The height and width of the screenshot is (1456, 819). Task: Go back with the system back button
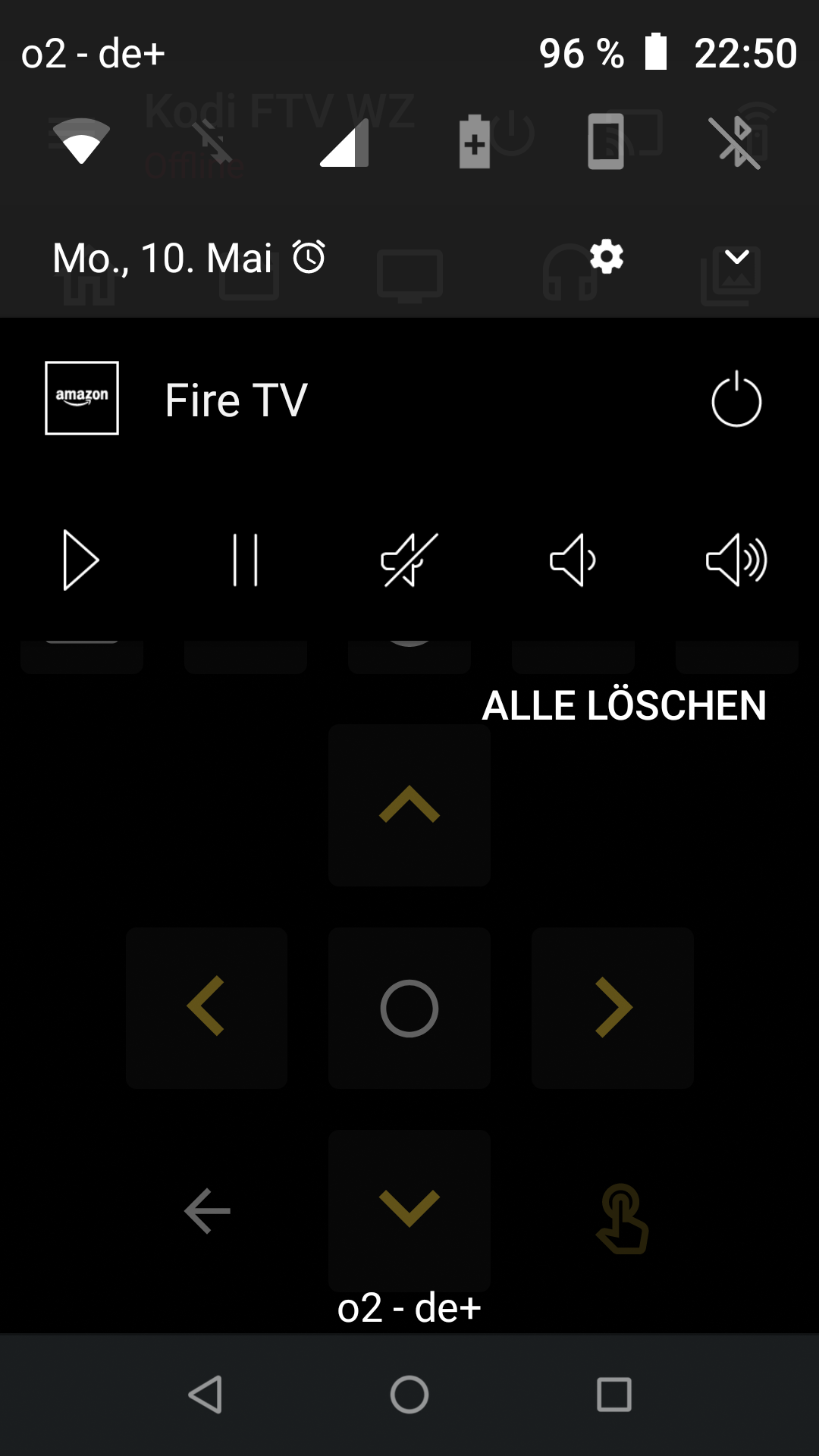[x=205, y=1395]
